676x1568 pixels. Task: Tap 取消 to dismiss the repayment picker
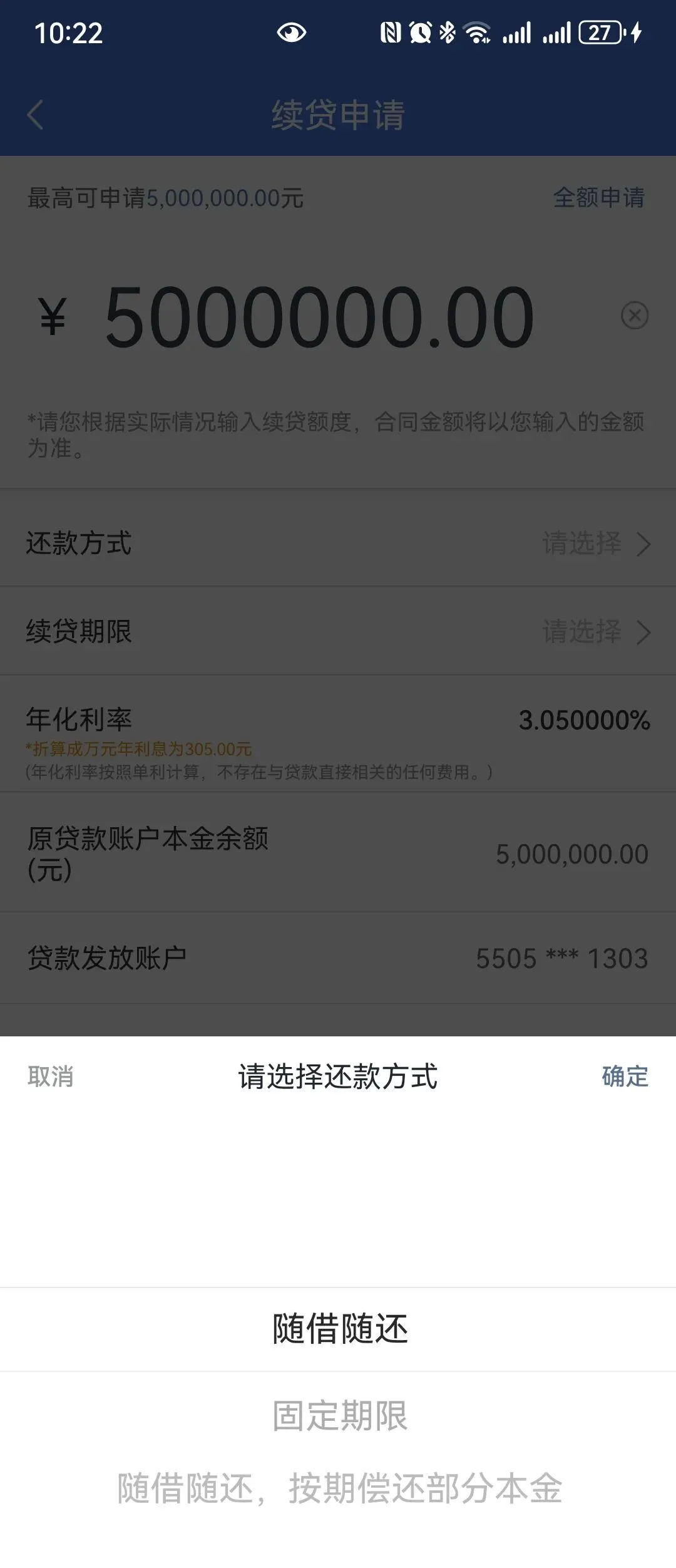coord(51,1077)
